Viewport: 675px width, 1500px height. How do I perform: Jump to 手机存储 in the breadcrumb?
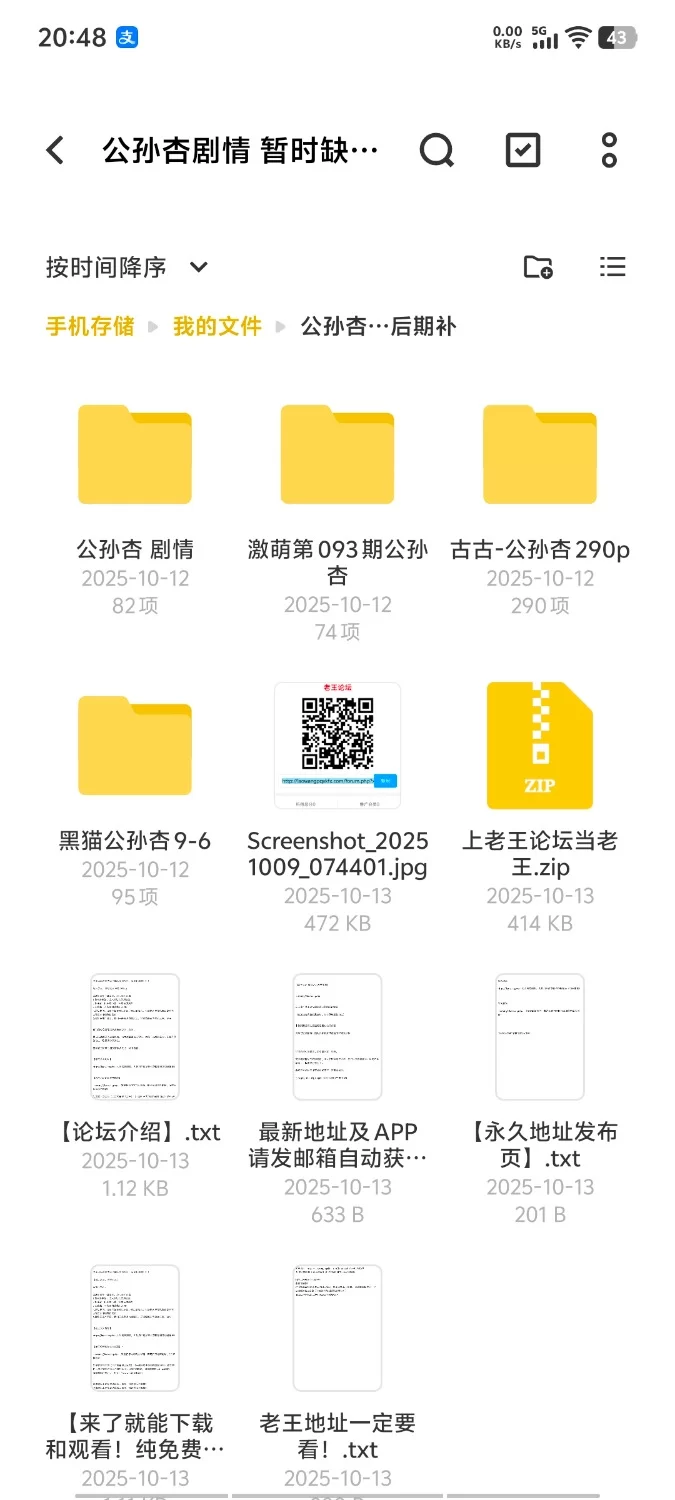click(x=90, y=326)
